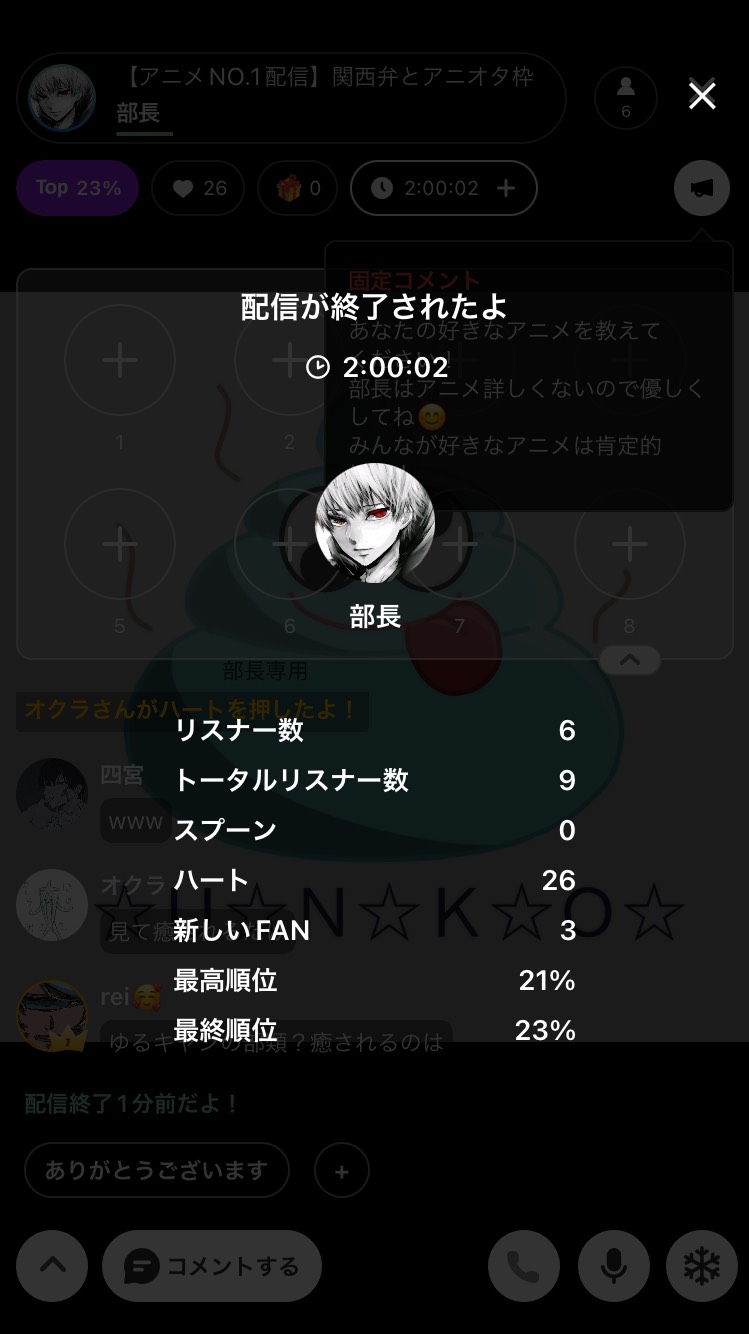
Task: View the Top 23% ranking badge
Action: click(x=77, y=188)
